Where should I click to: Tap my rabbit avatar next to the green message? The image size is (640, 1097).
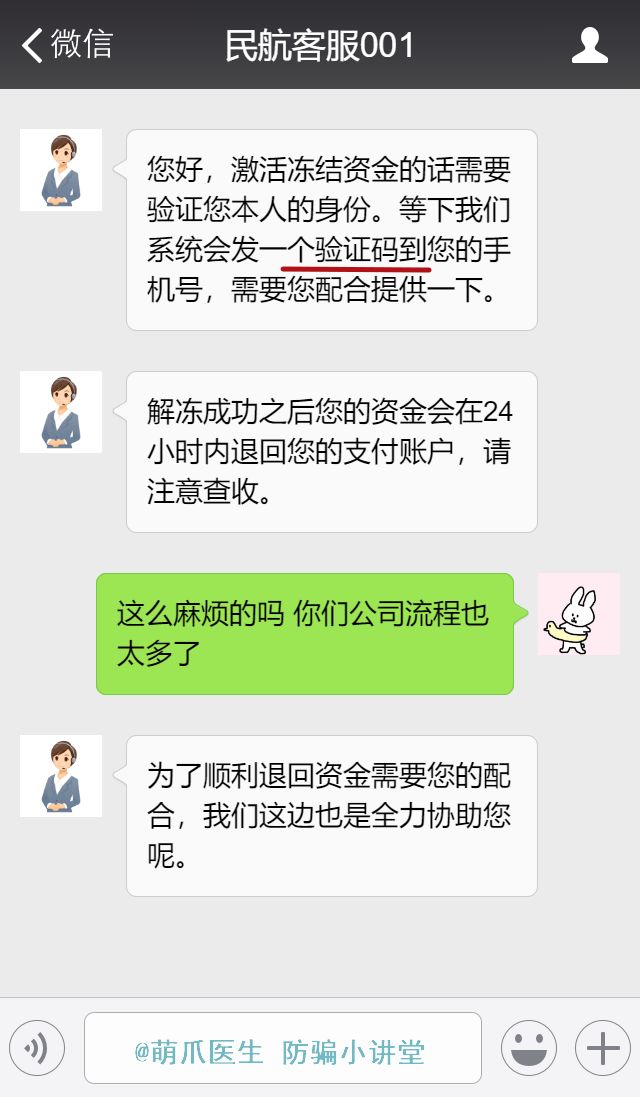(578, 614)
